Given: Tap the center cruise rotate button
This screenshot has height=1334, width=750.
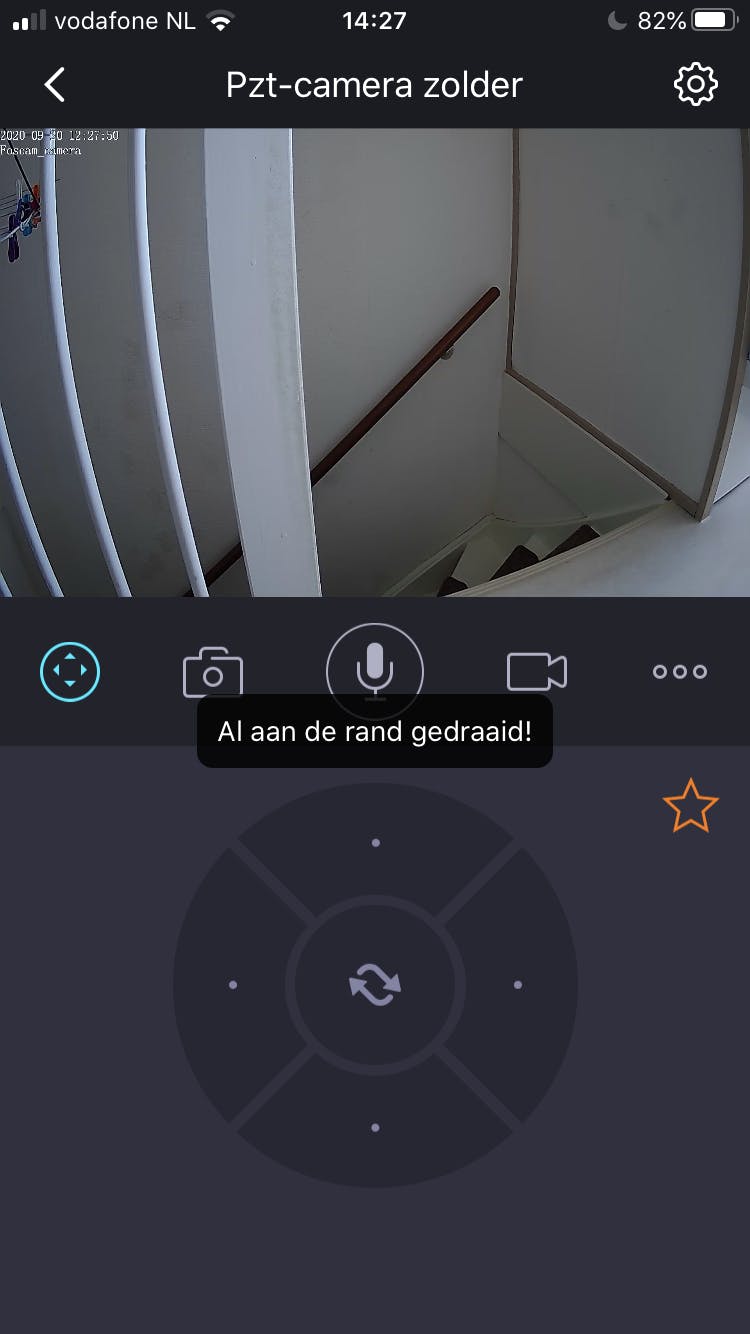Looking at the screenshot, I should coord(375,985).
